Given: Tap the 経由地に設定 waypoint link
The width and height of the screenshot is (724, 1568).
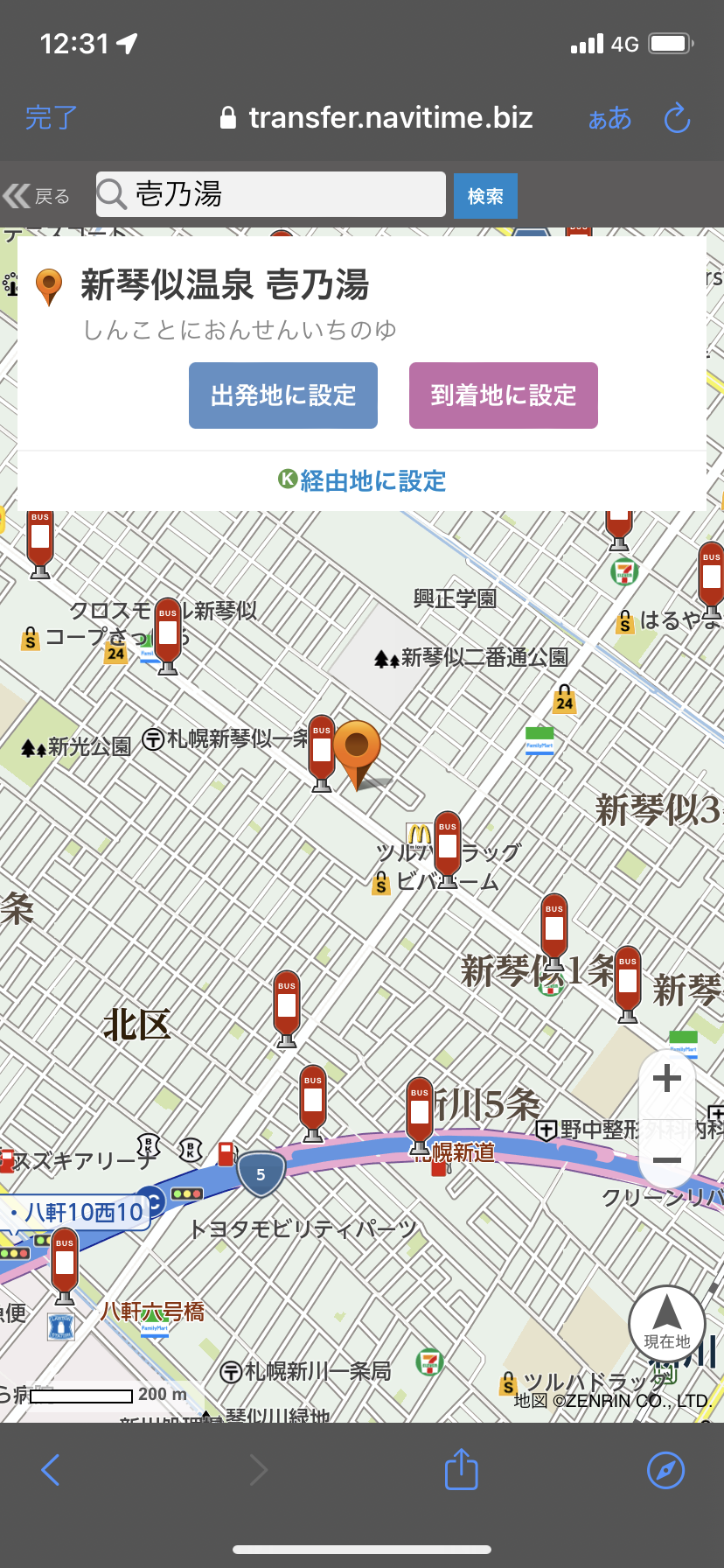Looking at the screenshot, I should click(362, 480).
